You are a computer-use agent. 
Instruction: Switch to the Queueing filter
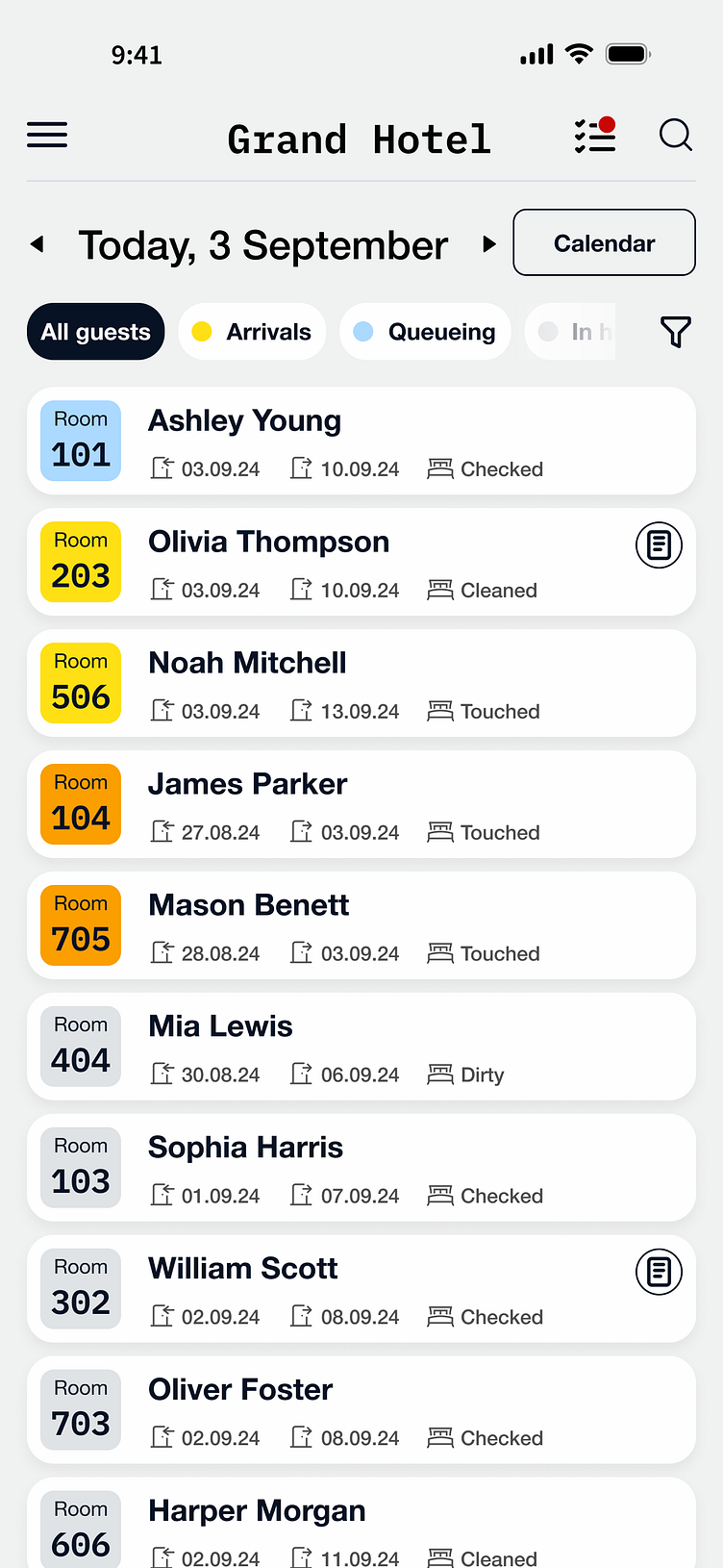tap(425, 332)
